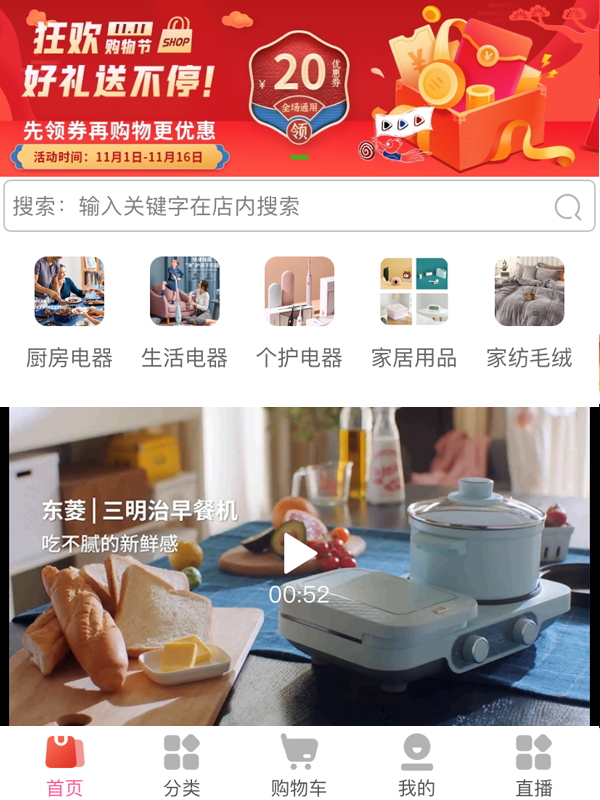Open the 家居用品 category
This screenshot has height=800, width=600.
414,312
